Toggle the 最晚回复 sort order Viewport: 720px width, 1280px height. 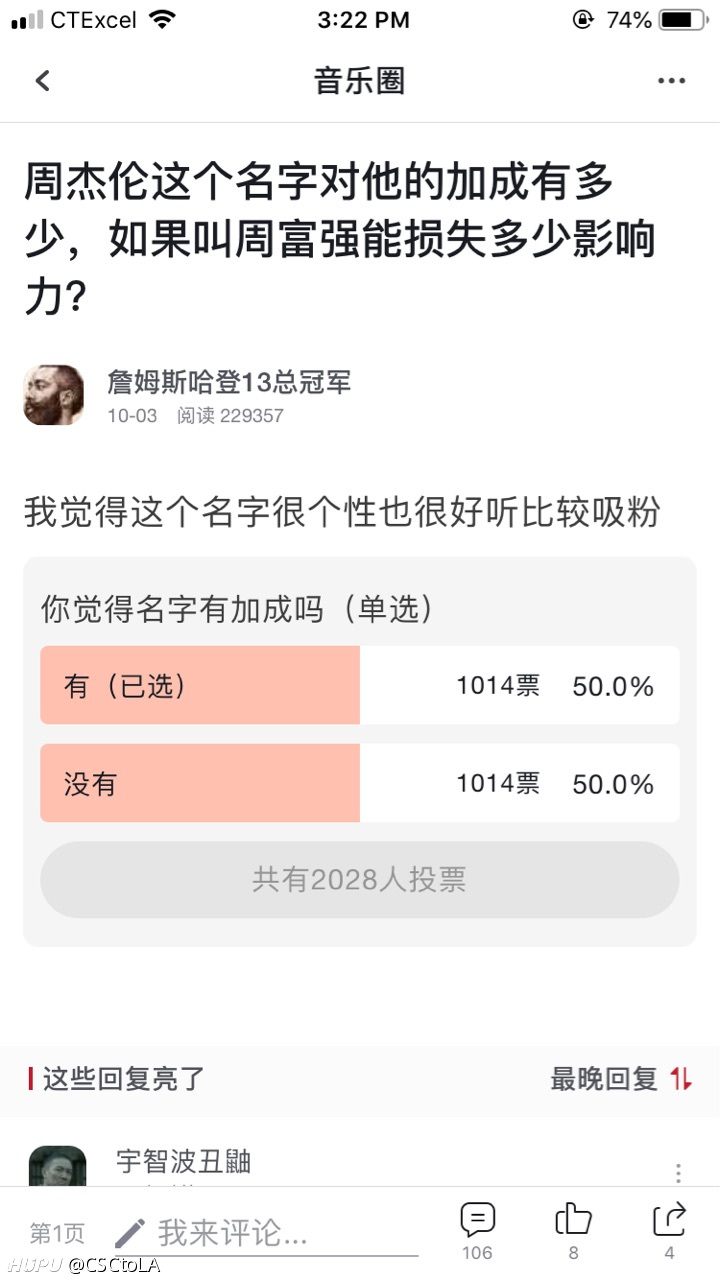621,1079
